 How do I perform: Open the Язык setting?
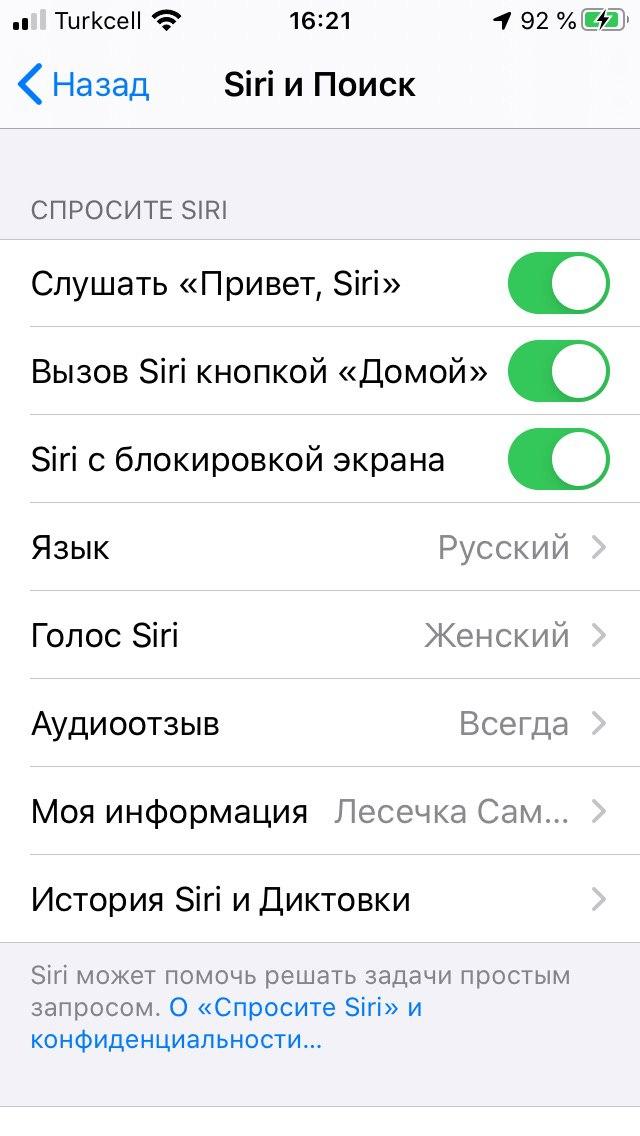[320, 547]
